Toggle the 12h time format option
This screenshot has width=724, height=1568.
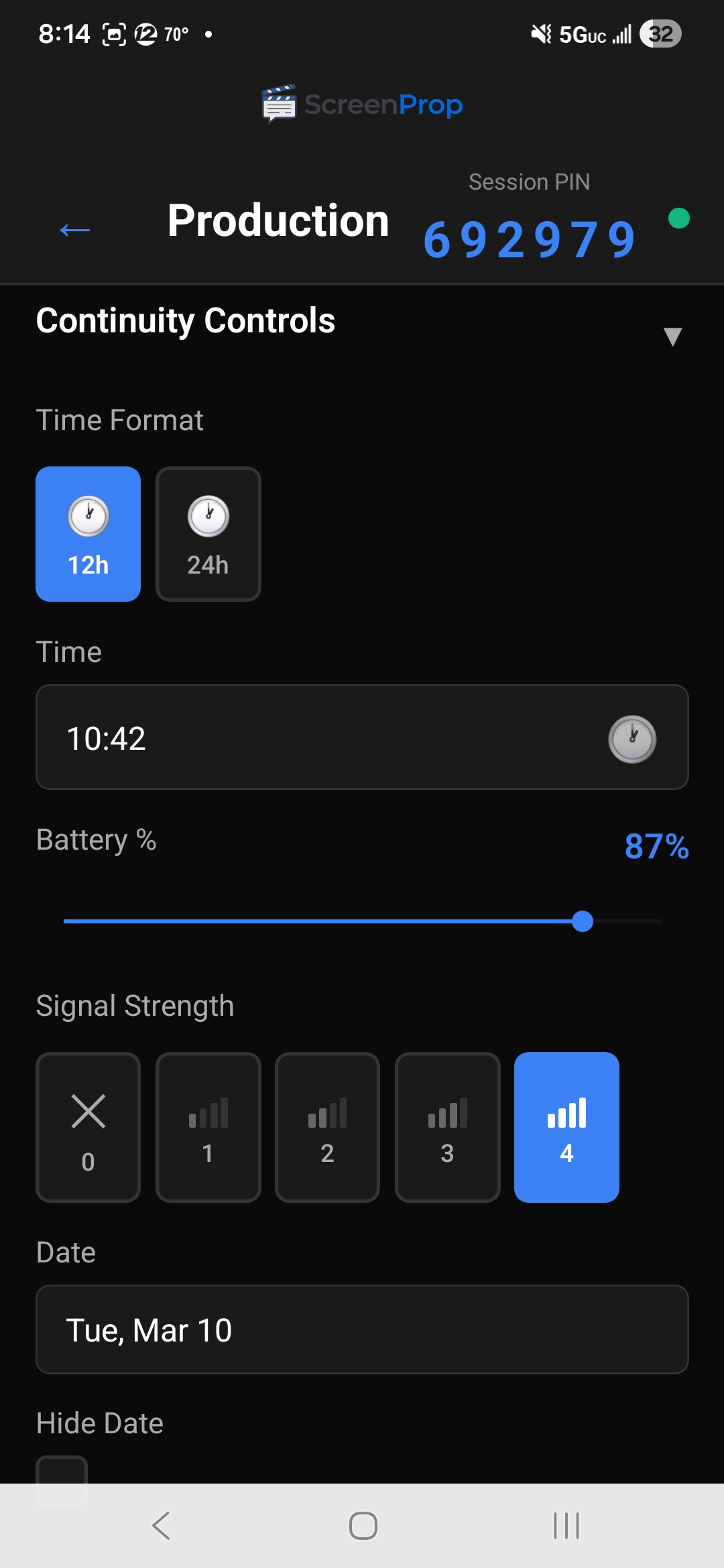pyautogui.click(x=88, y=534)
